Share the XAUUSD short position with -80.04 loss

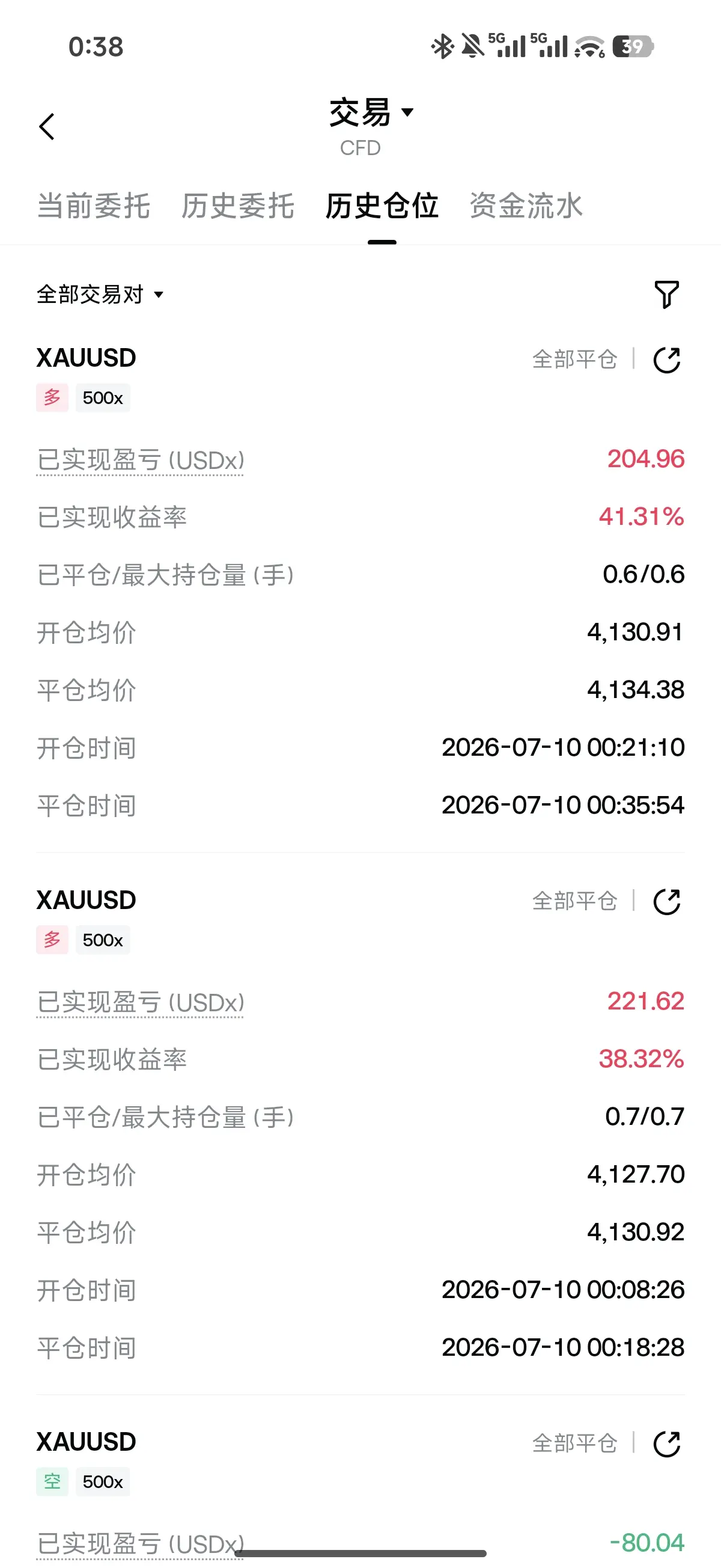(667, 1443)
